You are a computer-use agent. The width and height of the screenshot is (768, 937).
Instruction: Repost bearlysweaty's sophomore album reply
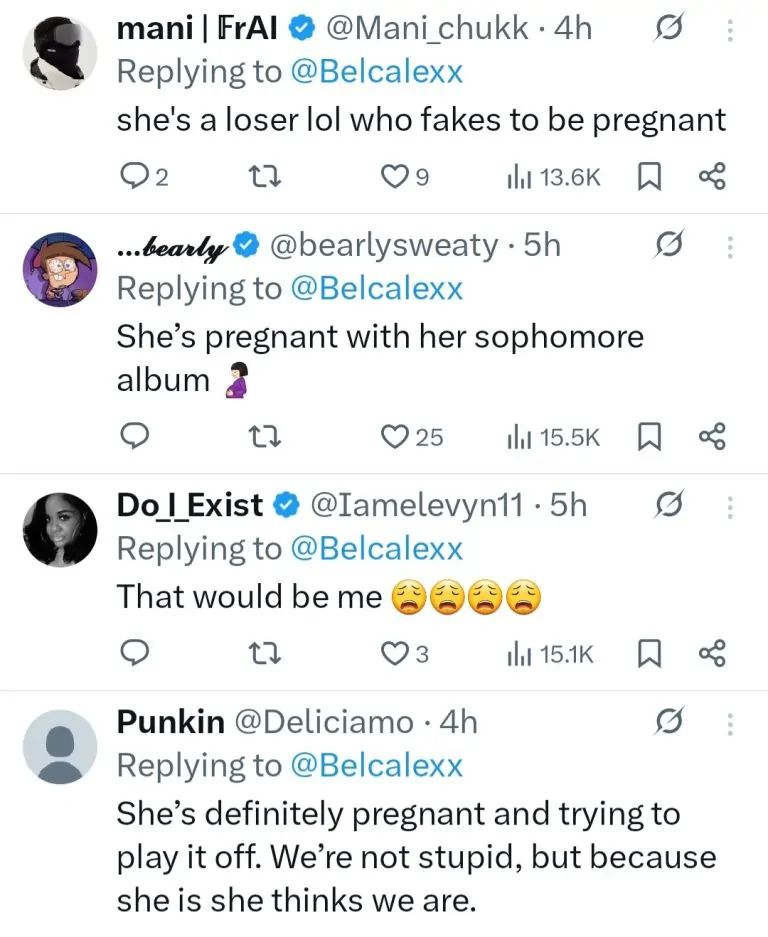pos(266,437)
